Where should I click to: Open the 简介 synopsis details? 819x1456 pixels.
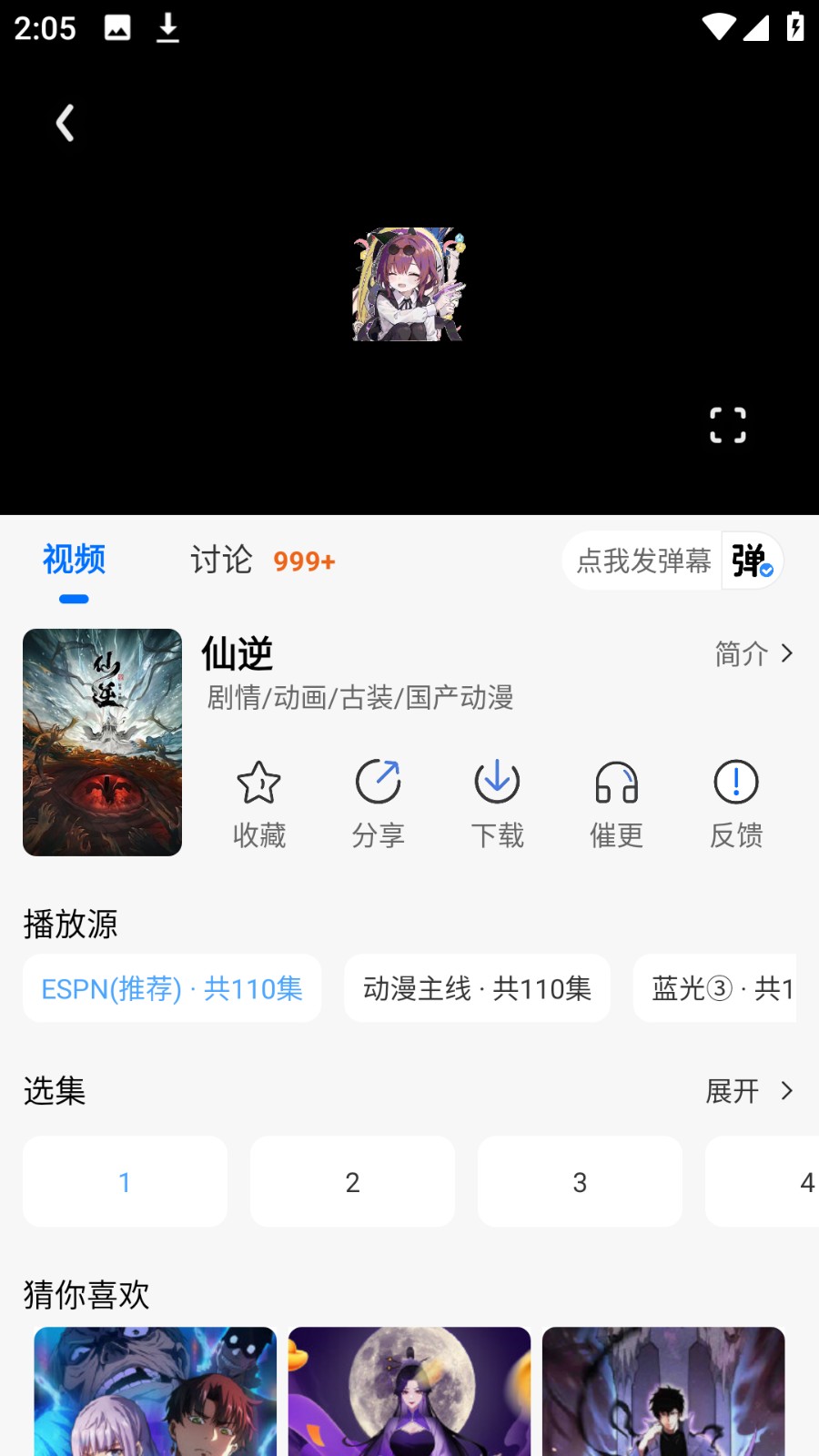753,652
